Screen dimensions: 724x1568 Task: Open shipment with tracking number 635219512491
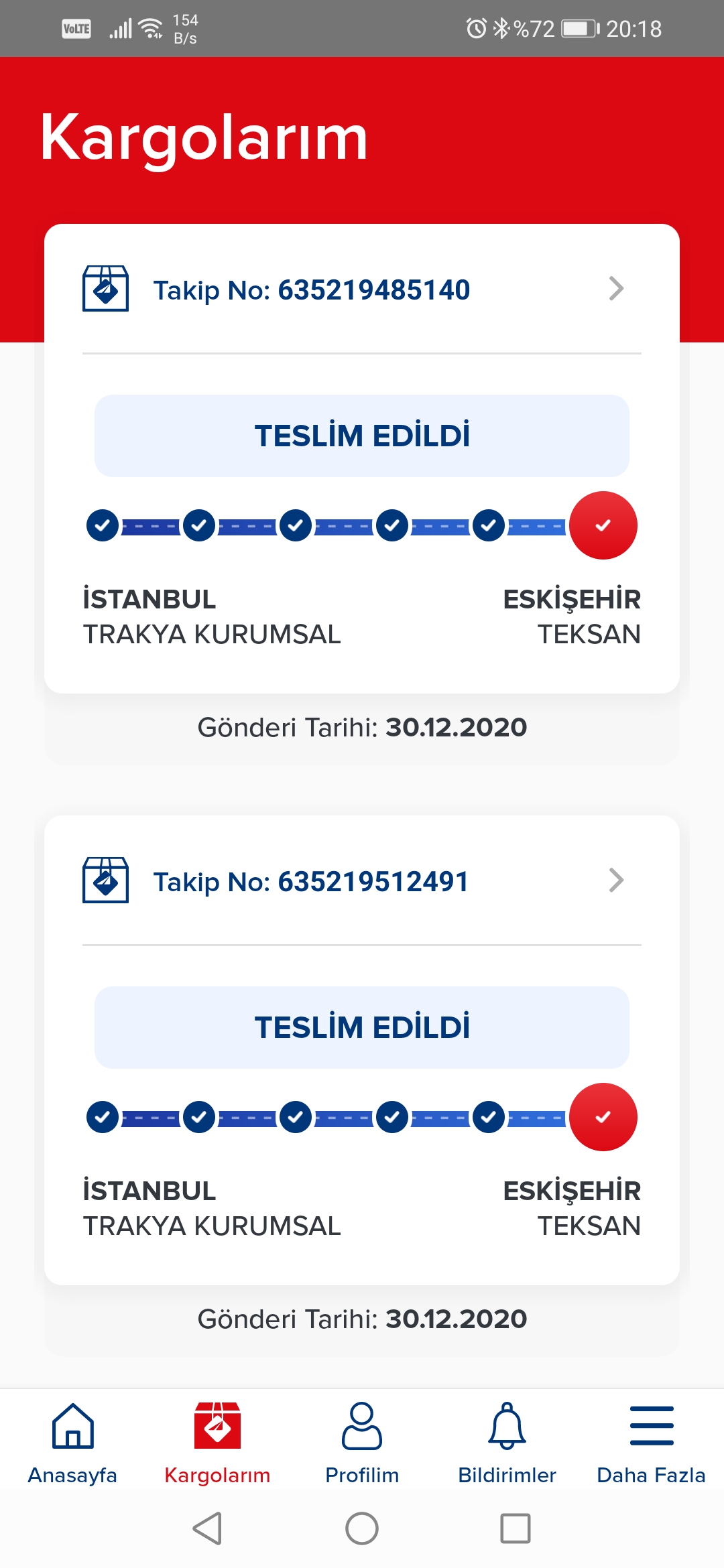(x=362, y=881)
